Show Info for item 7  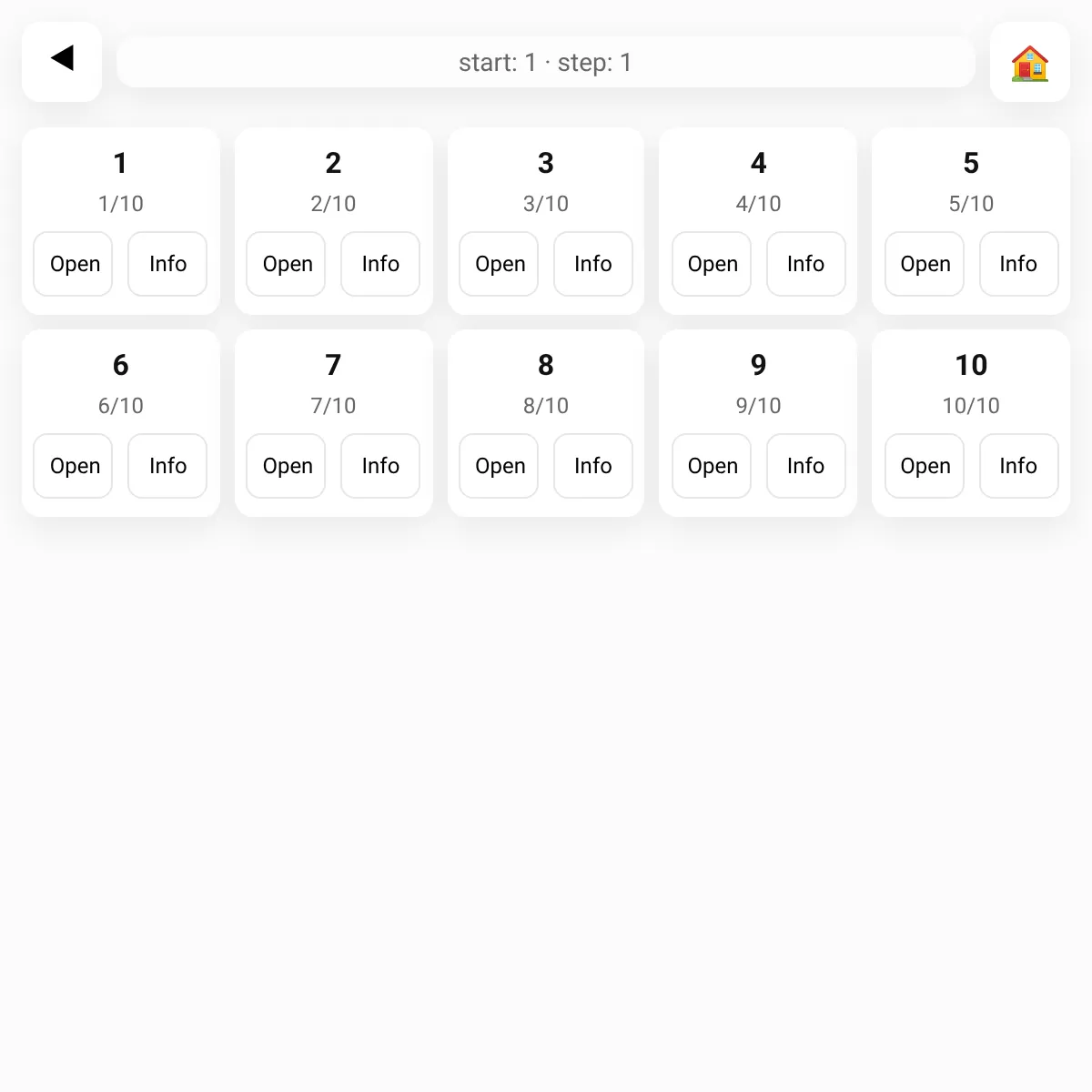coord(380,466)
